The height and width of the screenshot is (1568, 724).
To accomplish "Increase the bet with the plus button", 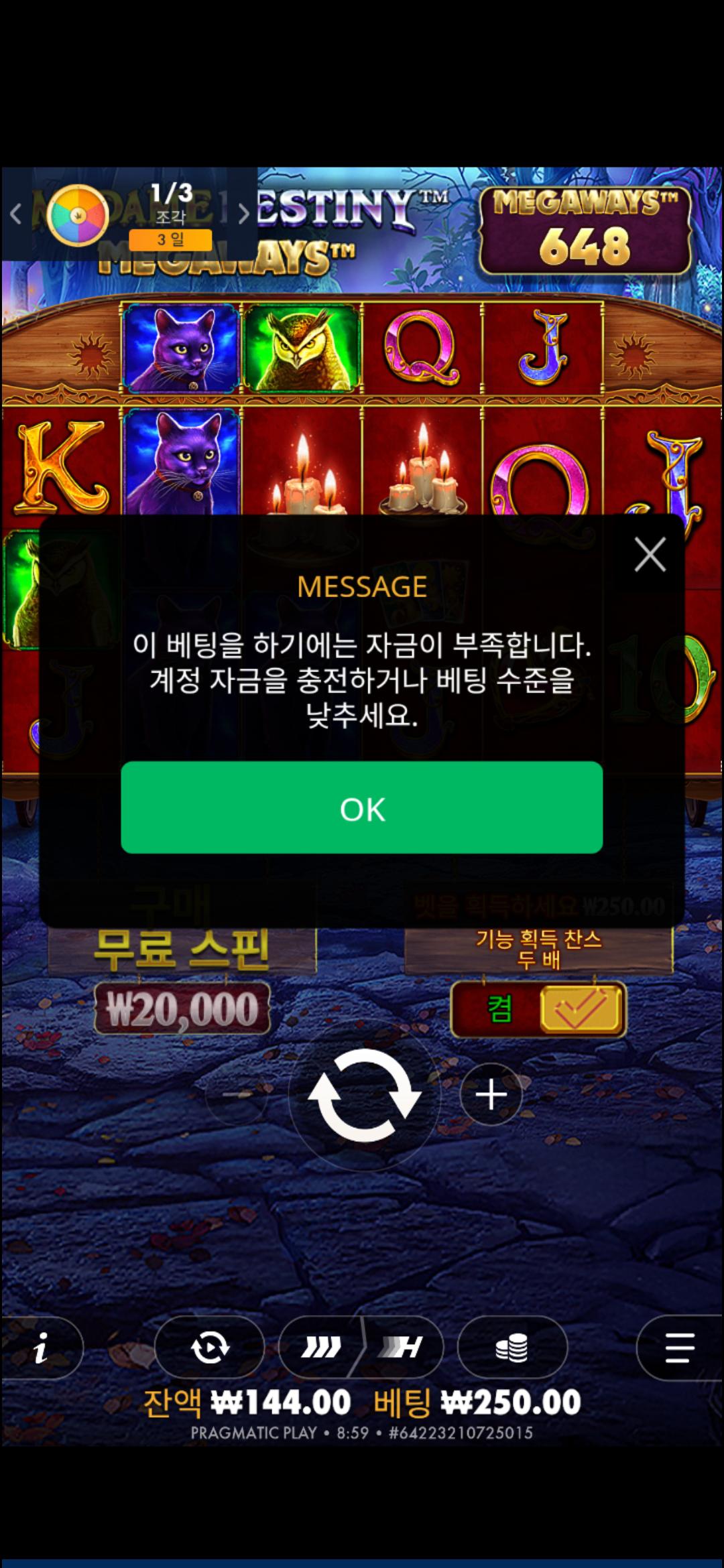I will 491,1095.
